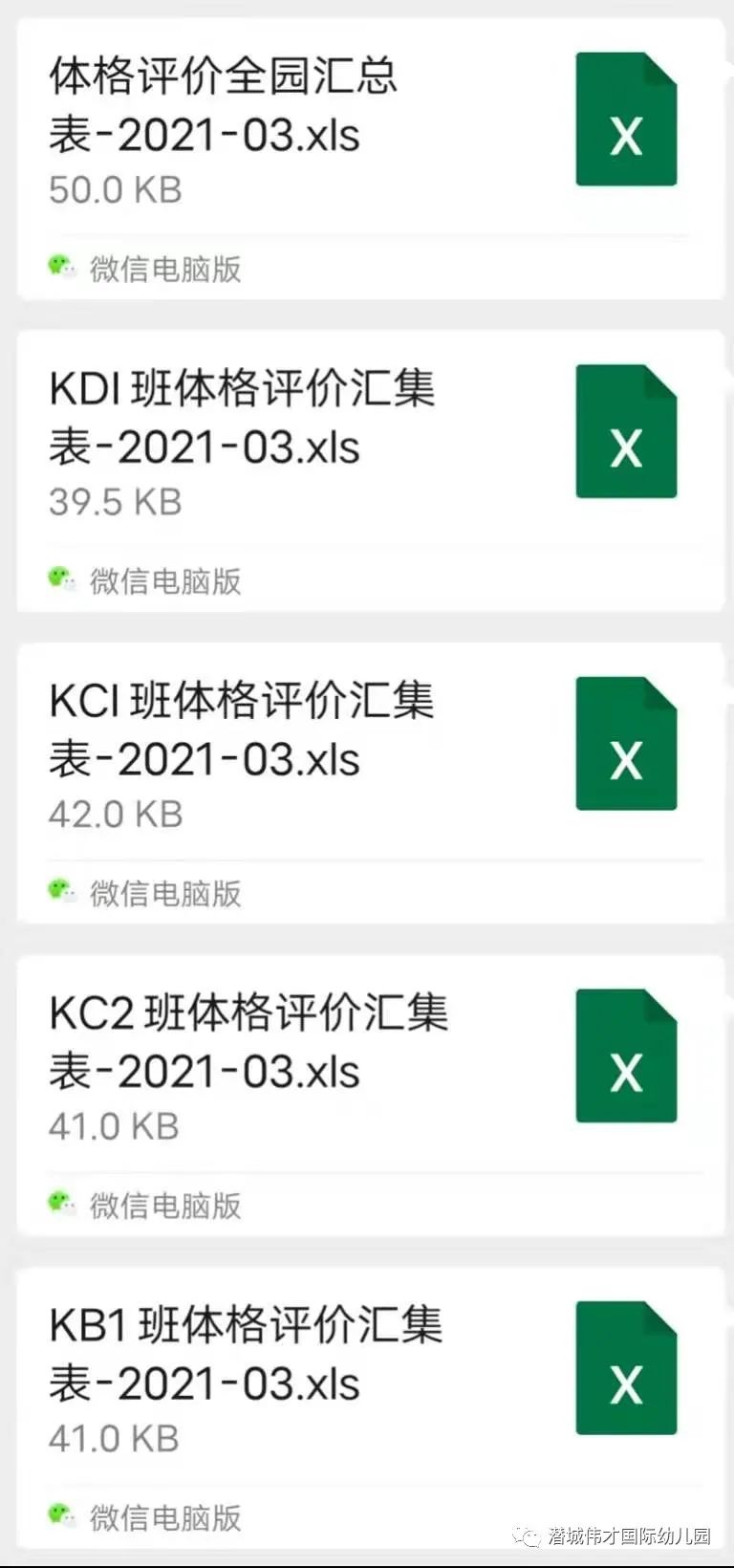The width and height of the screenshot is (734, 1568).
Task: Open the KB1 班体格评价汇集表 file
Action: click(x=371, y=1408)
